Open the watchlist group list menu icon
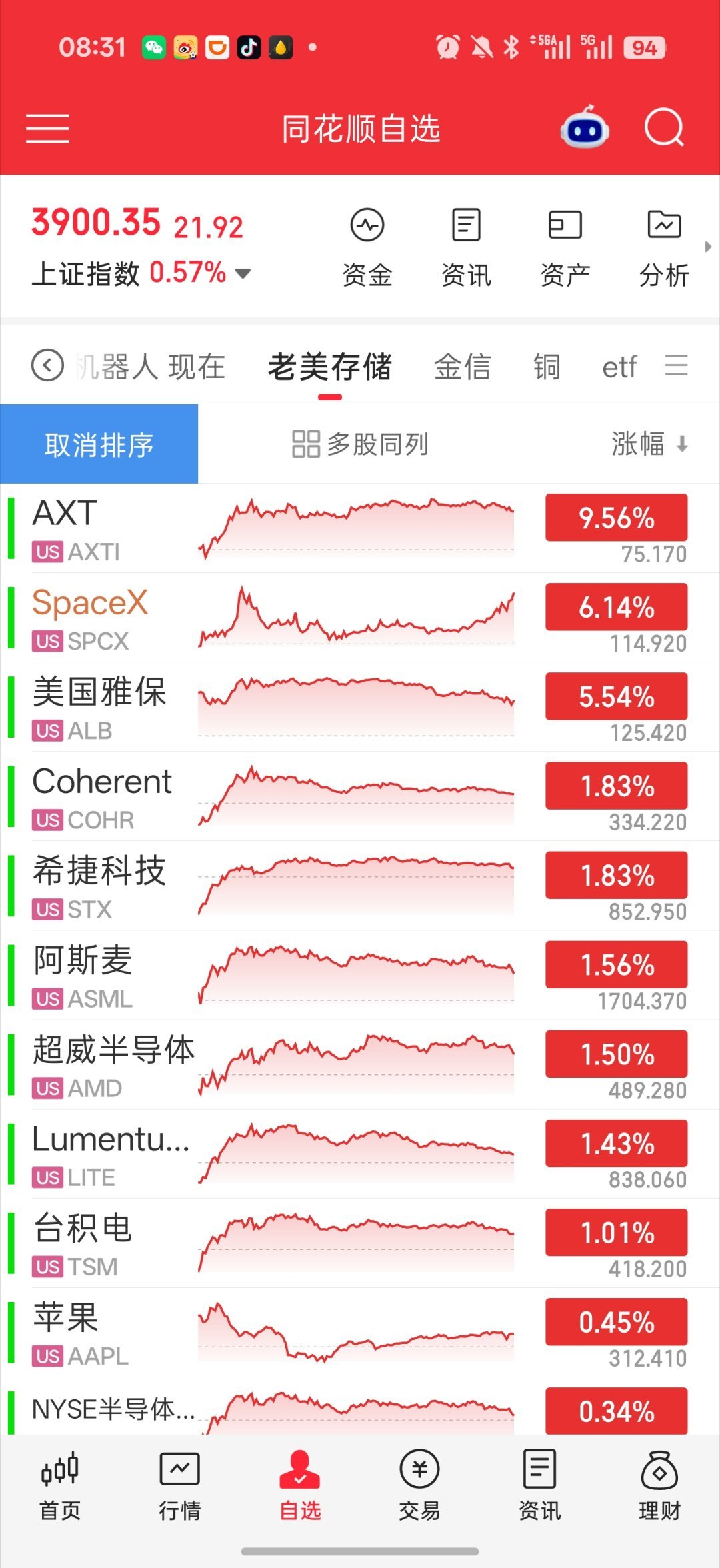The height and width of the screenshot is (1568, 720). click(x=676, y=366)
